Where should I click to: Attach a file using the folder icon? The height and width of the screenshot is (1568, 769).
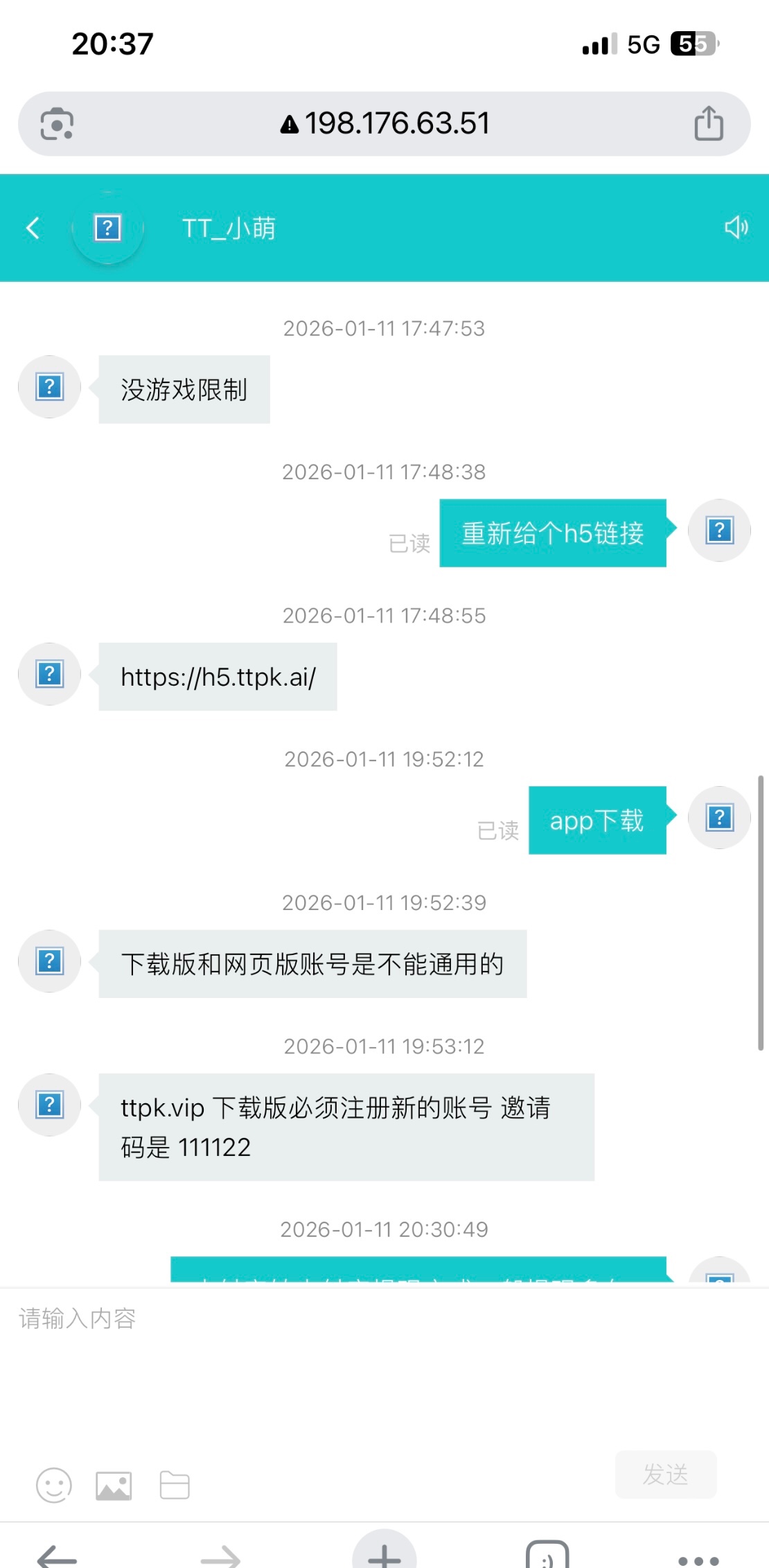[175, 1486]
